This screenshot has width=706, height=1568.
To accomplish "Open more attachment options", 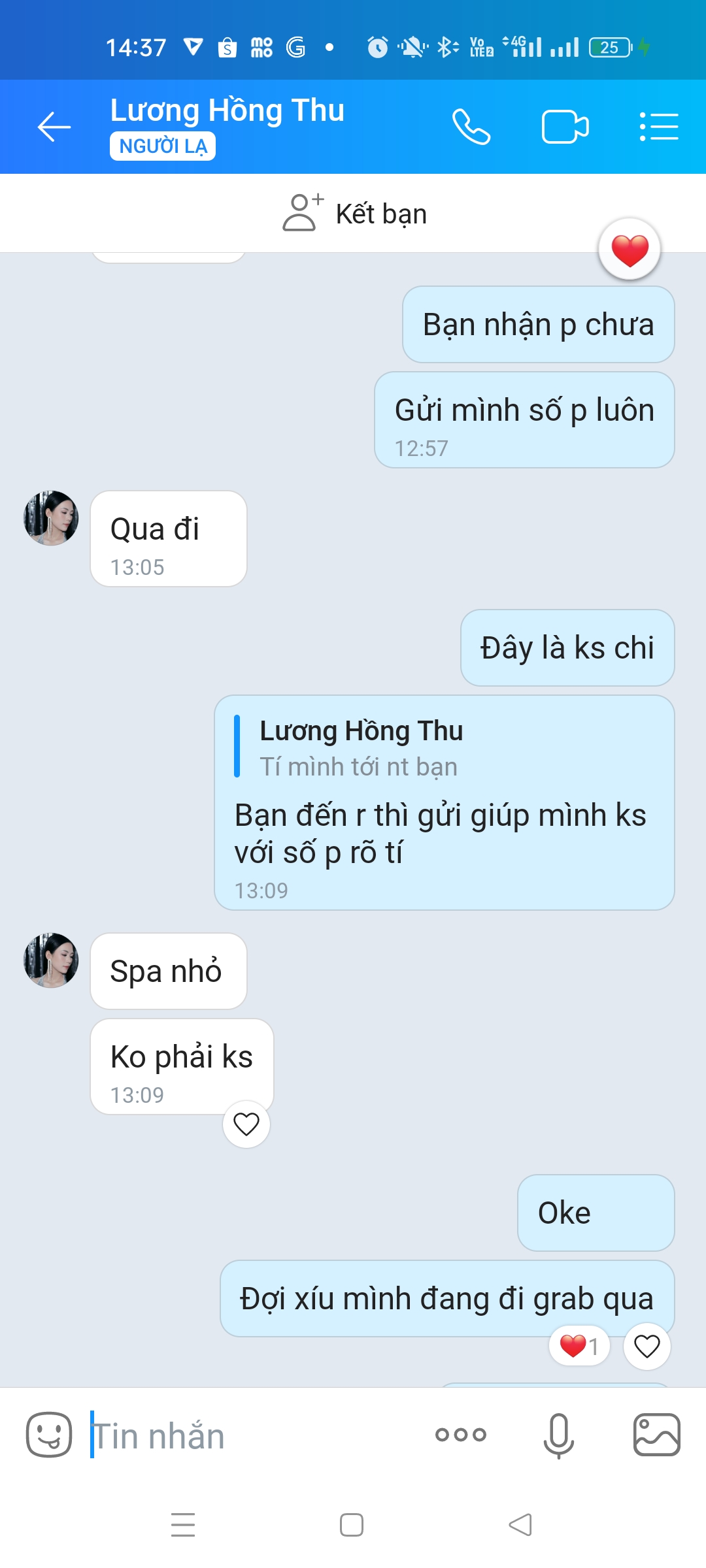I will (461, 1435).
